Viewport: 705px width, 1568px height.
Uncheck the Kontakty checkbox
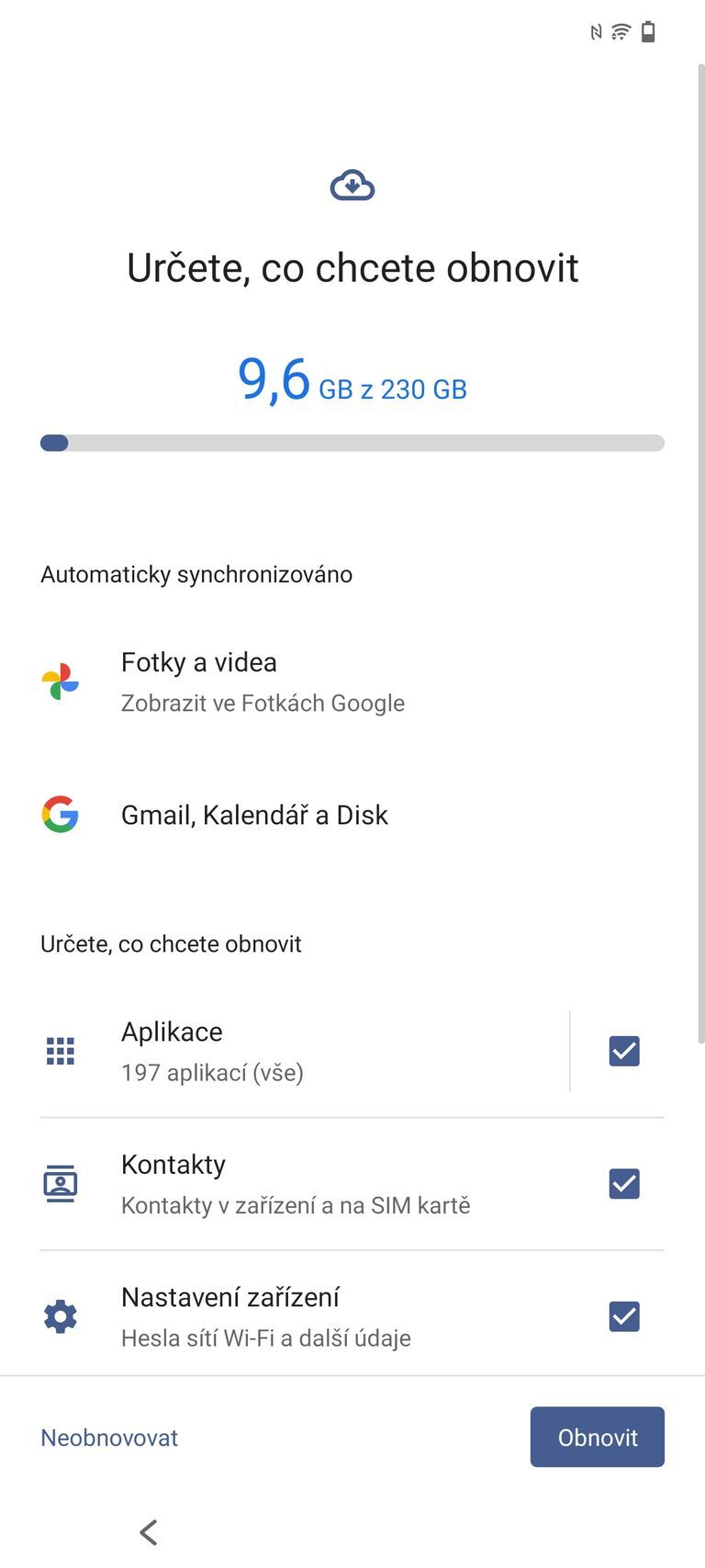pyautogui.click(x=624, y=1183)
